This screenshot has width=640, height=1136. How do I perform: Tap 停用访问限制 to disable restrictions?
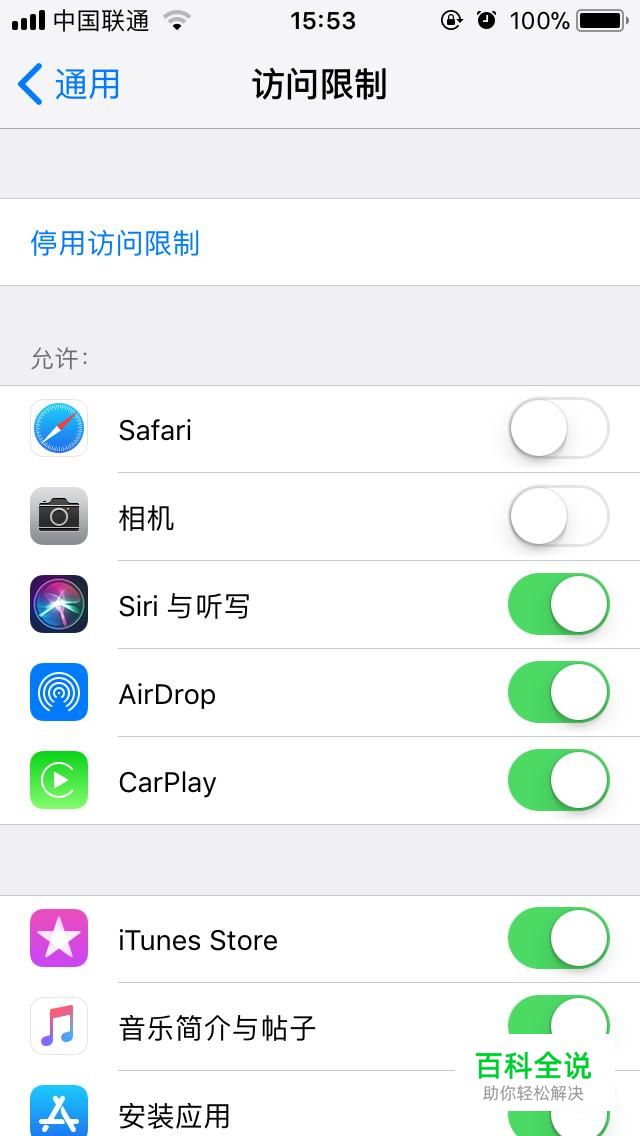[x=115, y=243]
